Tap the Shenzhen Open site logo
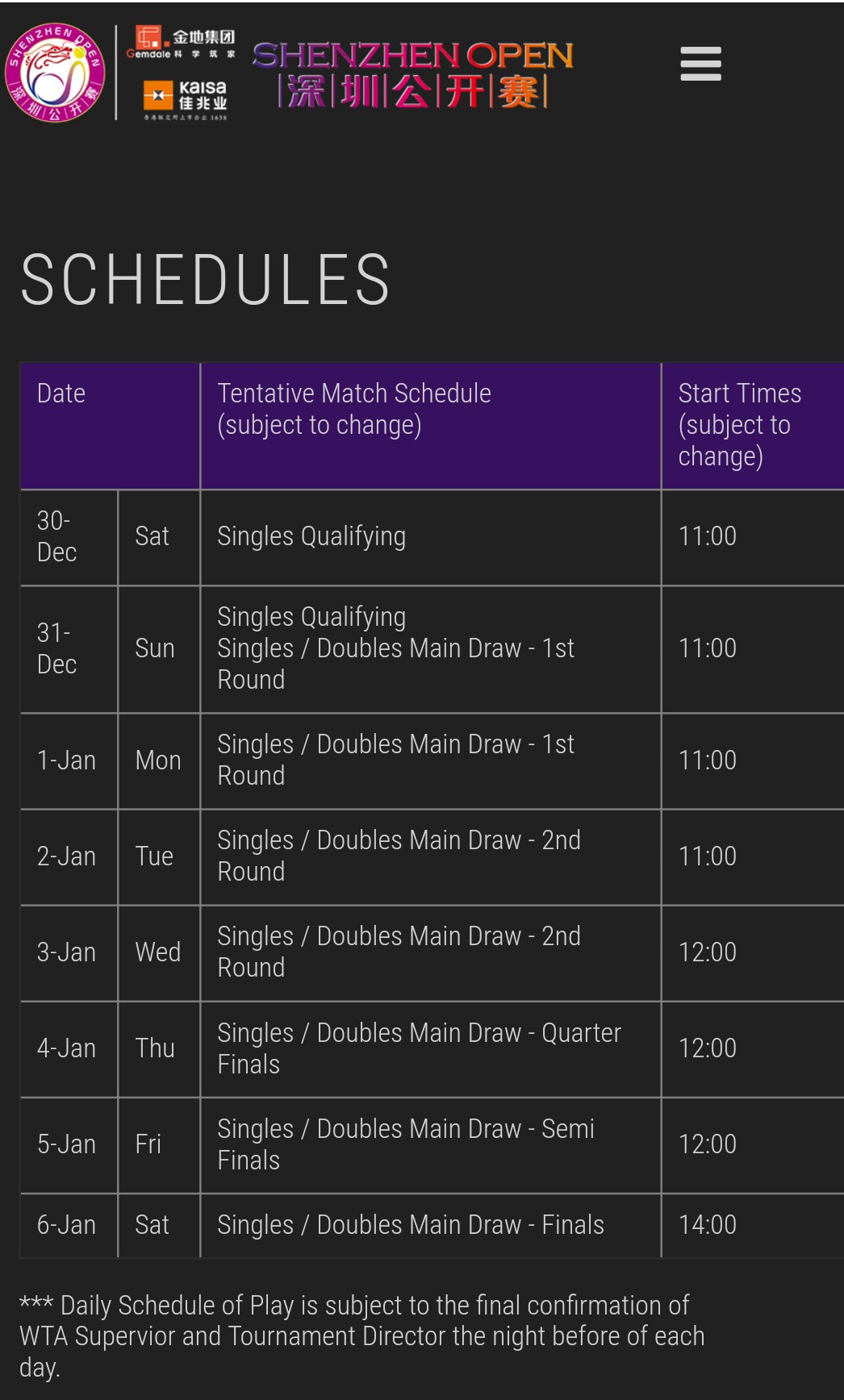This screenshot has height=1400, width=844. coord(55,73)
